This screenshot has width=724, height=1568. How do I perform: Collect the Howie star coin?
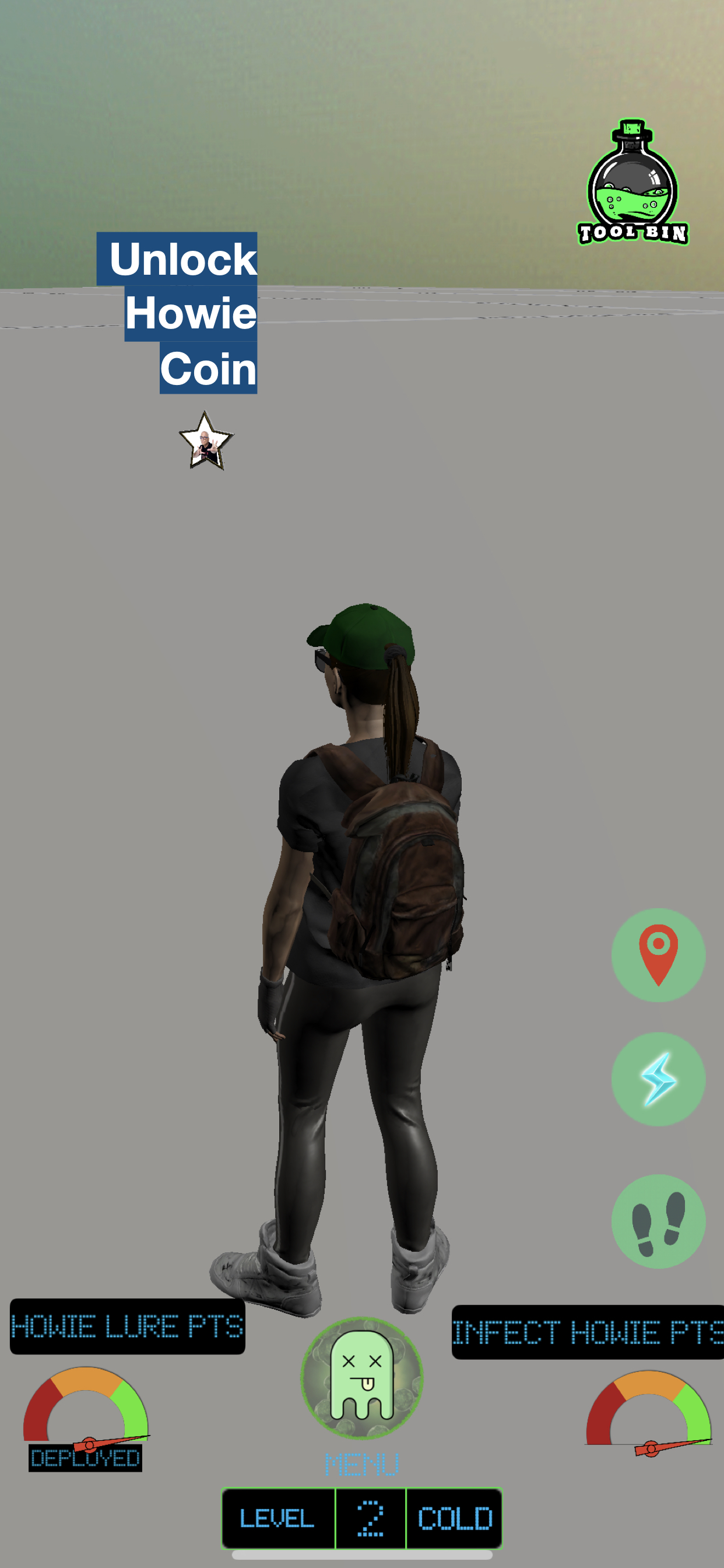206,440
